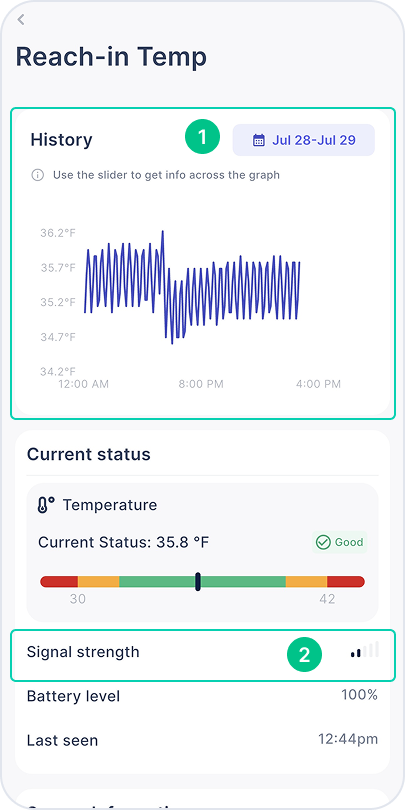The height and width of the screenshot is (810, 405).
Task: Go back using the top-left arrow
Action: pos(21,20)
